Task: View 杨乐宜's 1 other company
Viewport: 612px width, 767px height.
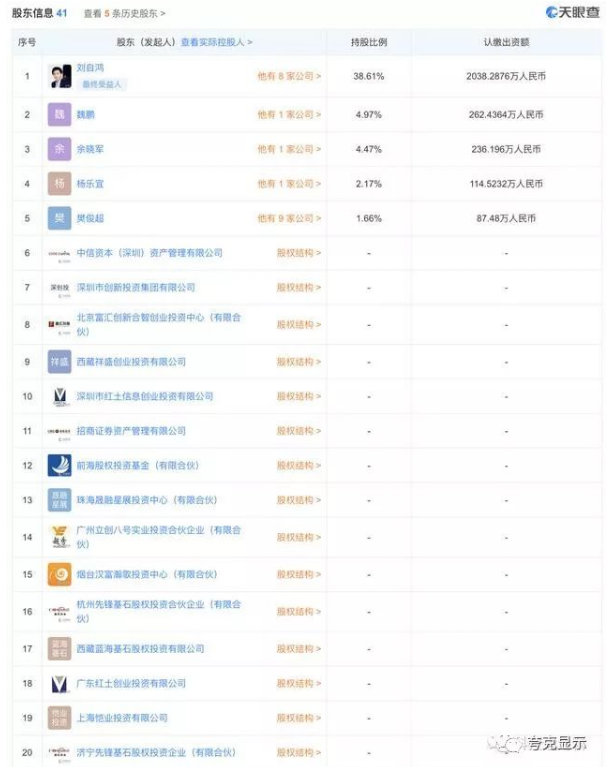Action: 289,184
